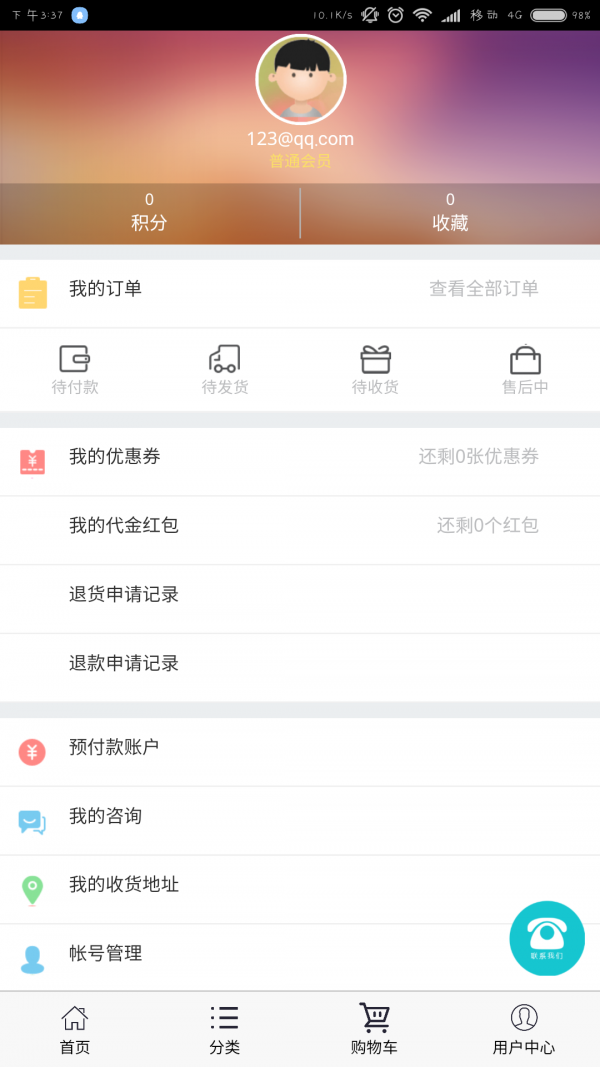Open the 收藏 favorites section

pyautogui.click(x=450, y=212)
